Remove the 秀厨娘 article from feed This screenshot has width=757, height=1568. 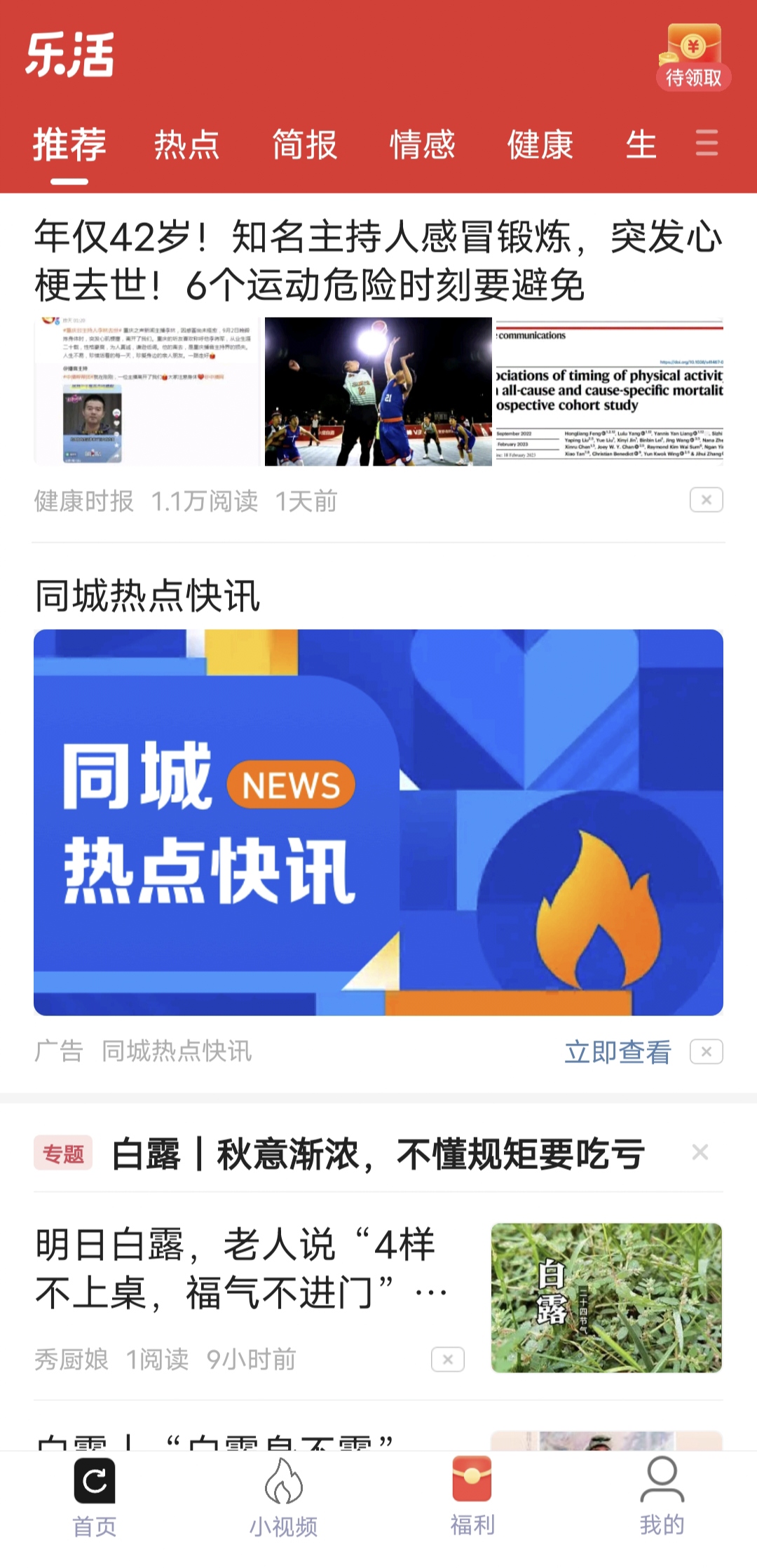(447, 1360)
